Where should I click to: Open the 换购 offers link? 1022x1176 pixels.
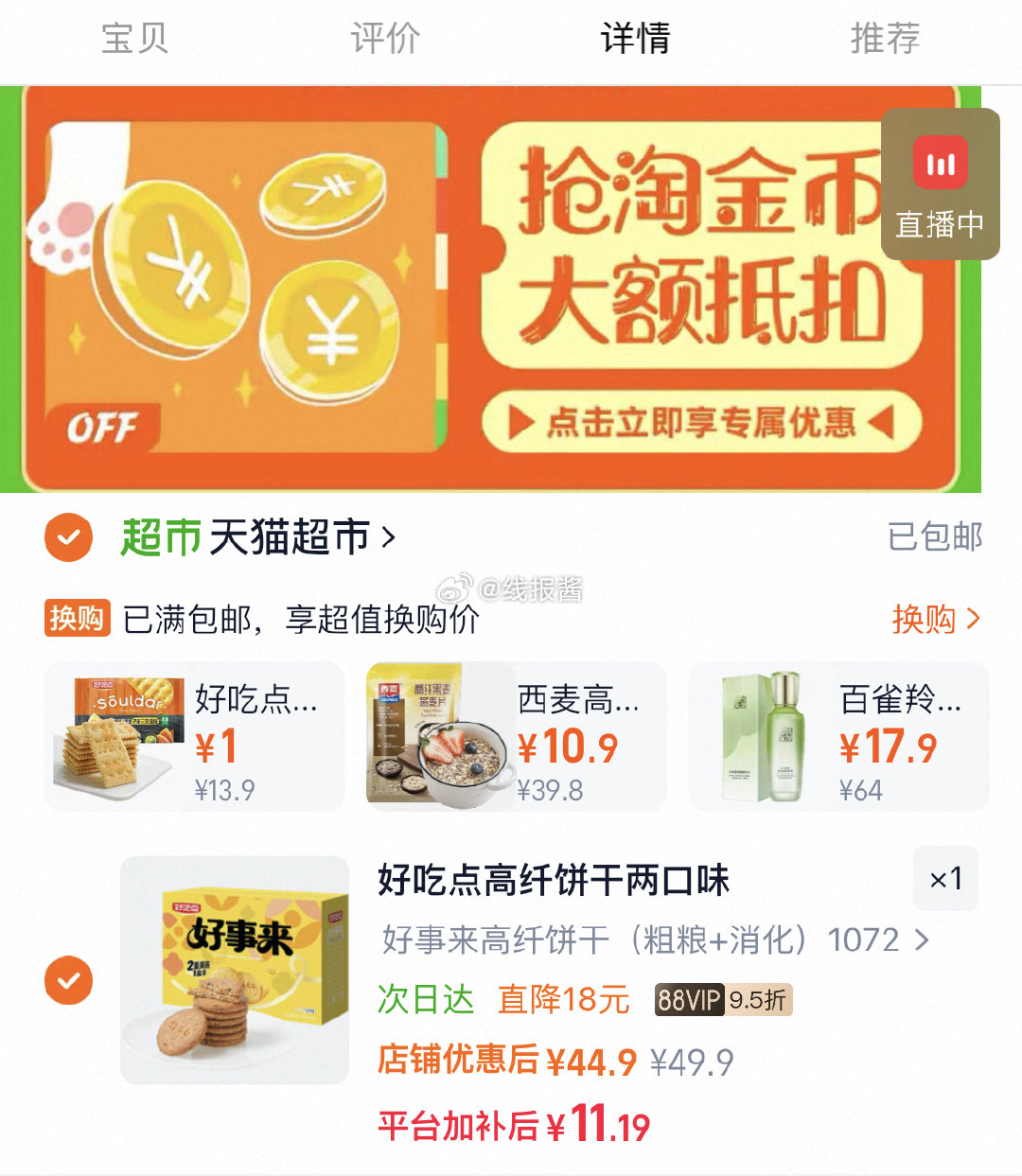934,620
